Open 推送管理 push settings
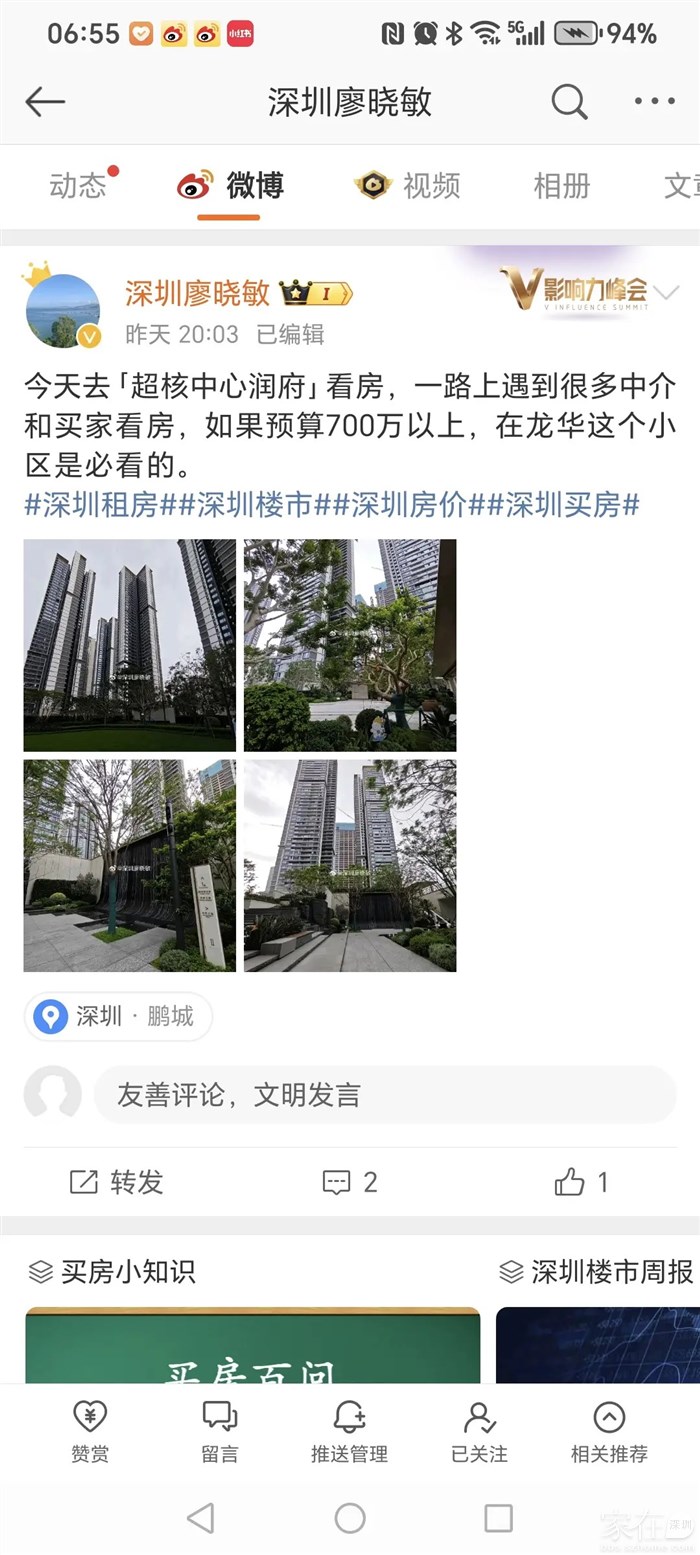The width and height of the screenshot is (700, 1555). (349, 1431)
